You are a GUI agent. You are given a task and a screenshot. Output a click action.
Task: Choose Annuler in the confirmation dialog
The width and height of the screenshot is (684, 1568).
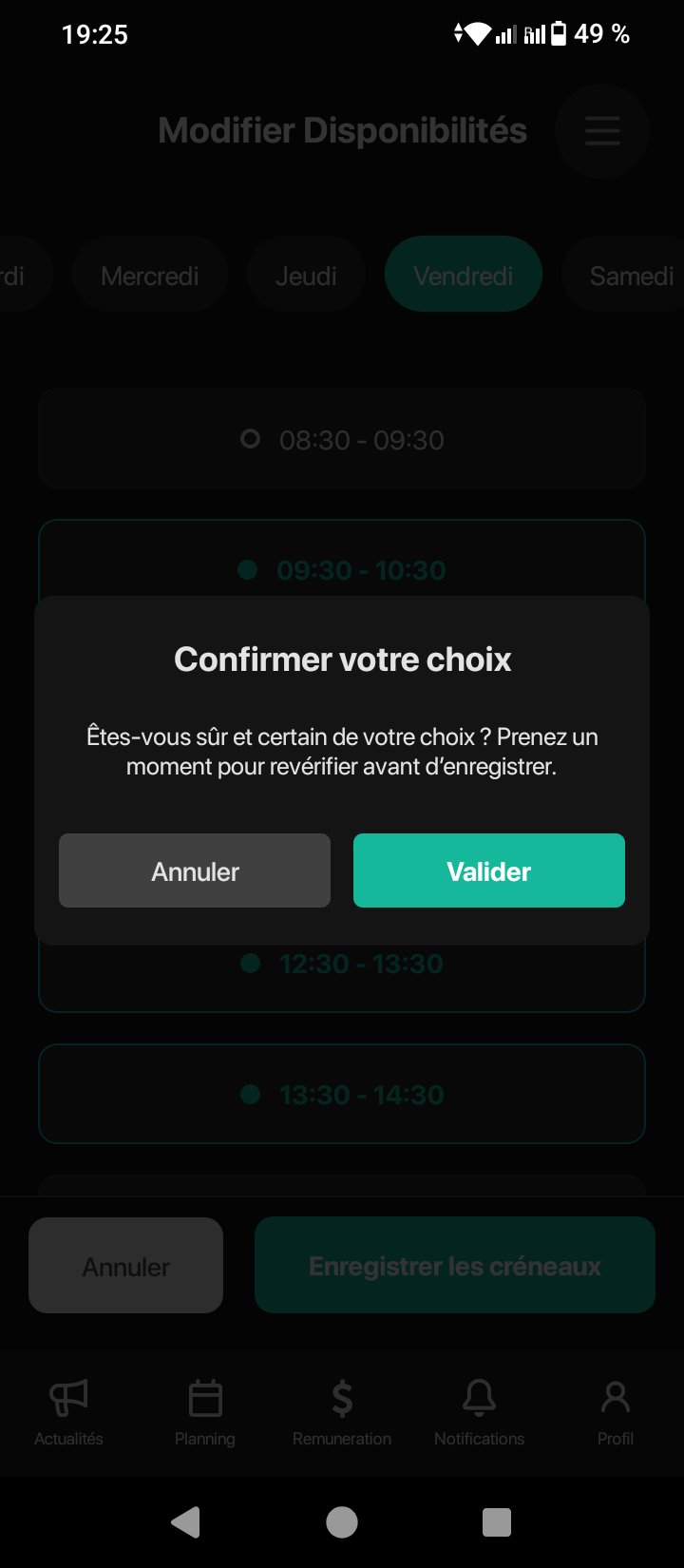(x=195, y=870)
